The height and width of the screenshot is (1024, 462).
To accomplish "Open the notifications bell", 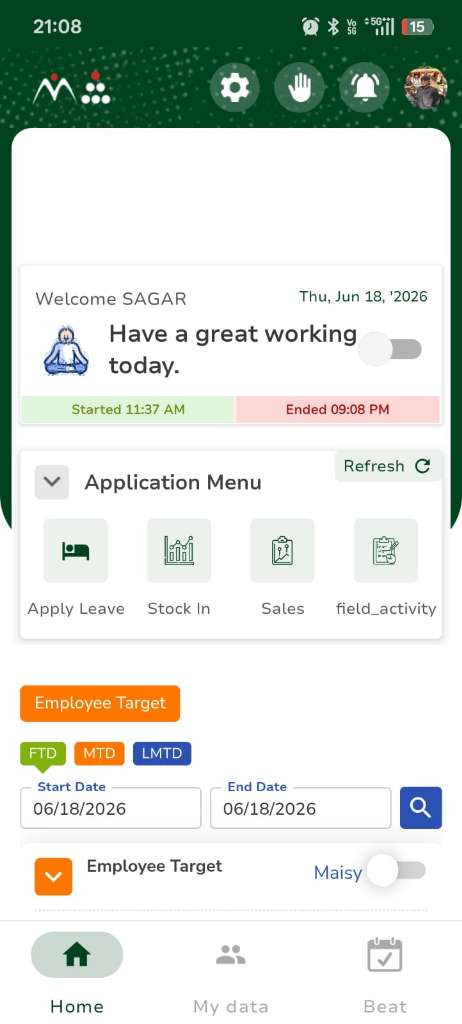I will tap(364, 87).
